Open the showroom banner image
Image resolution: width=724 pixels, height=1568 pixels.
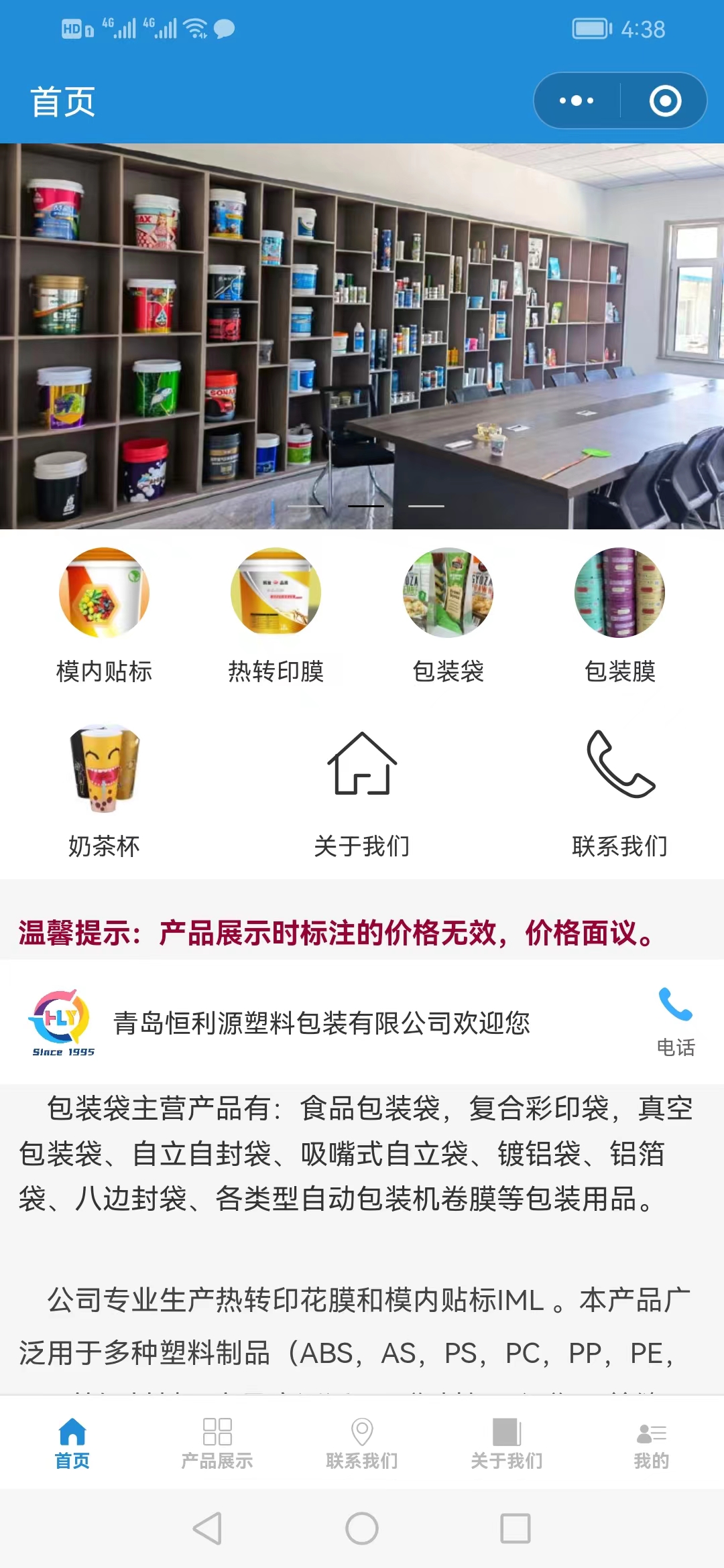[x=362, y=335]
